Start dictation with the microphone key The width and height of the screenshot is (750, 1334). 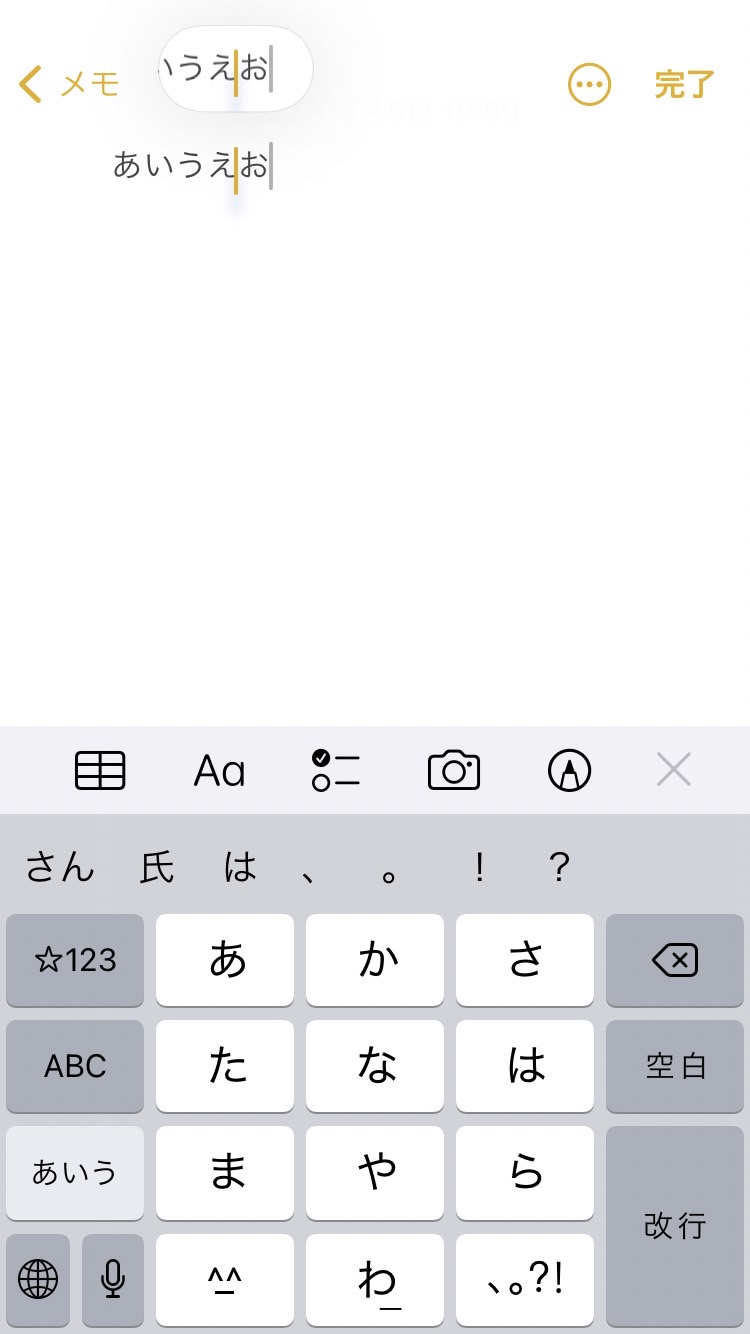[113, 1278]
